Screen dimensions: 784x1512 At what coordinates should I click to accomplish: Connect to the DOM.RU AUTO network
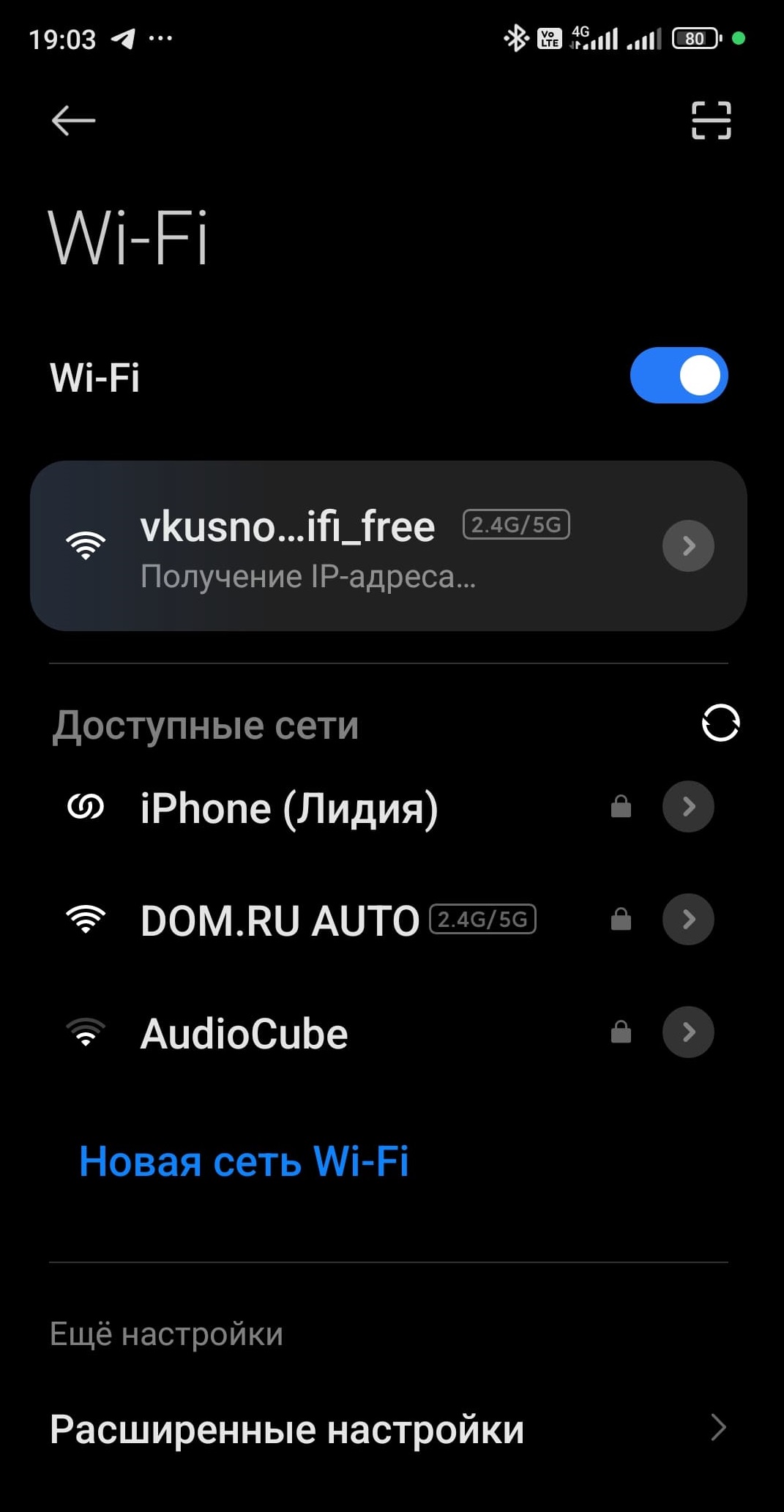[x=280, y=920]
